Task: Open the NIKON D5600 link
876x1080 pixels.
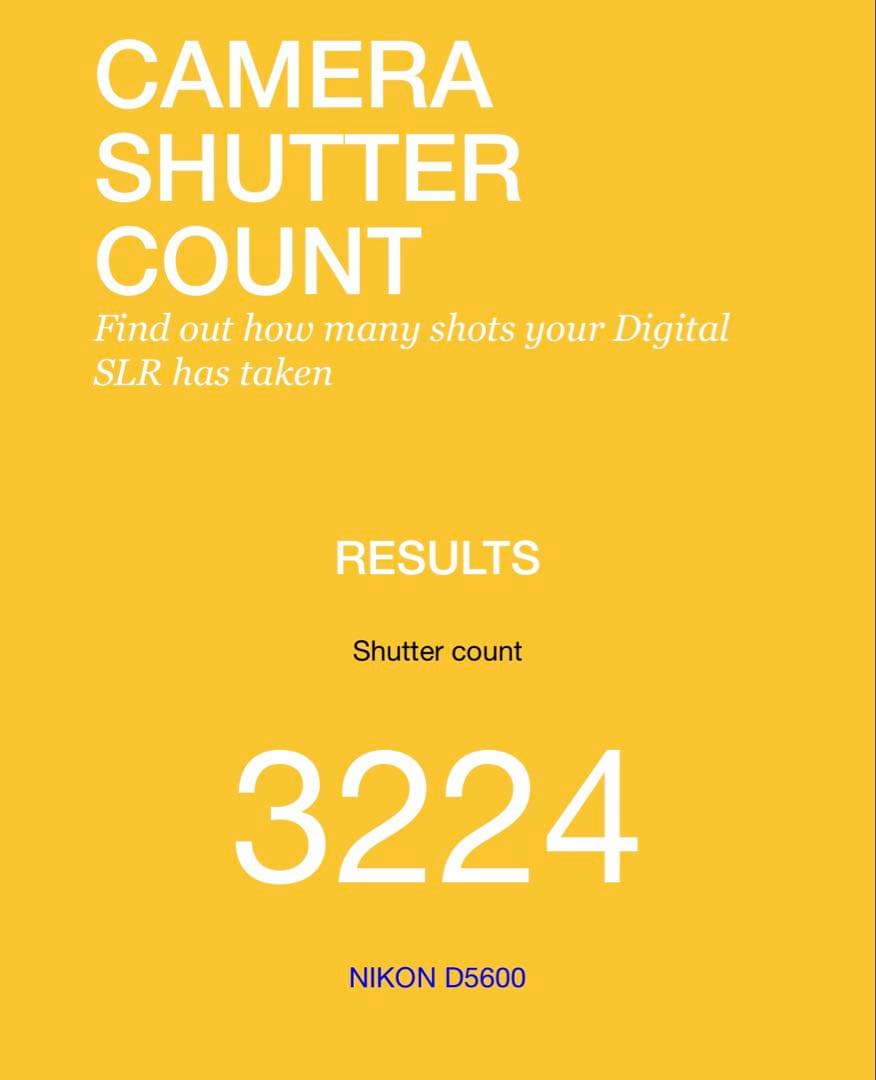Action: [x=437, y=977]
